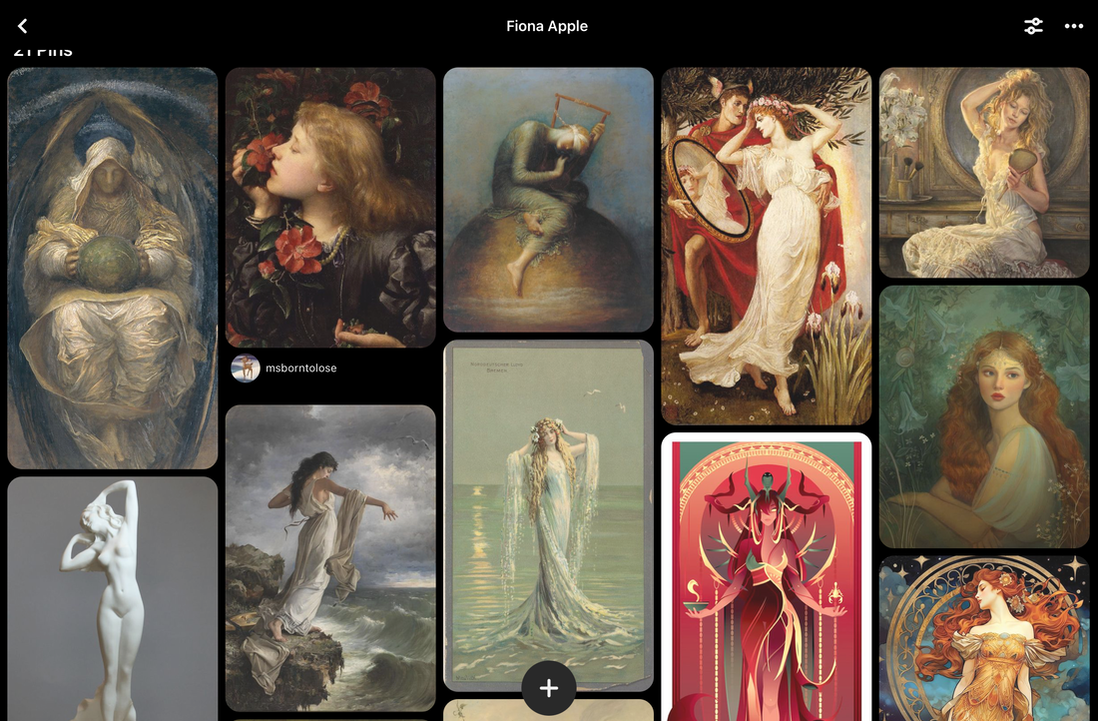Open the white marble statue pin

112,598
